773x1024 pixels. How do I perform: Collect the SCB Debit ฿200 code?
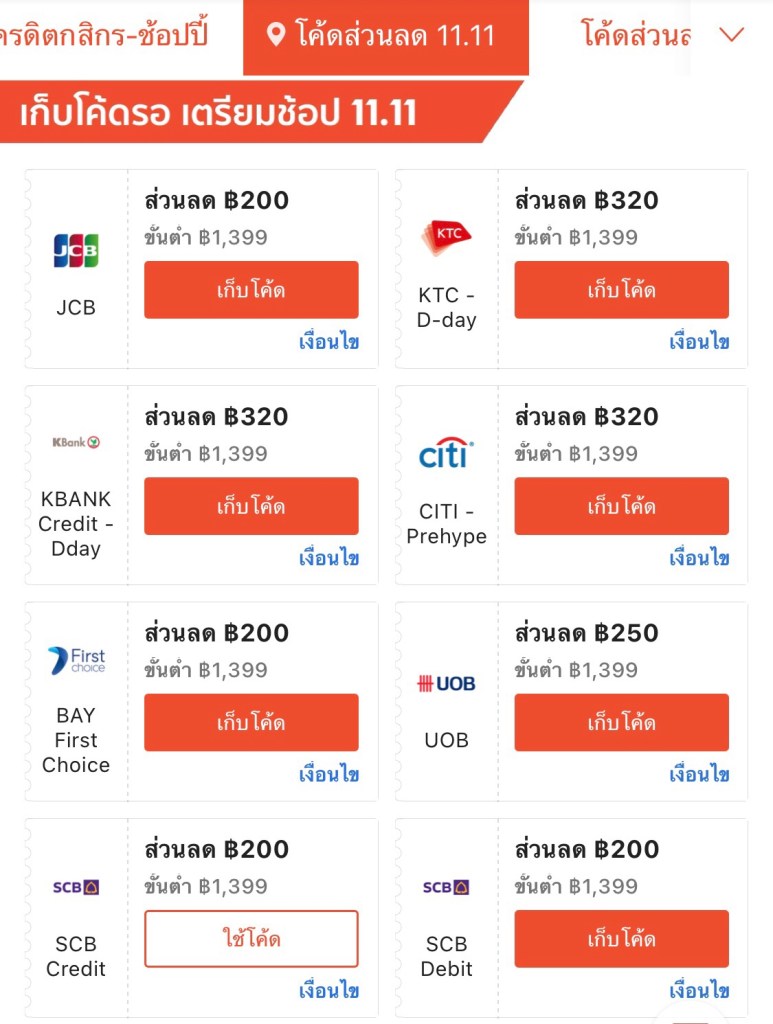pyautogui.click(x=621, y=939)
